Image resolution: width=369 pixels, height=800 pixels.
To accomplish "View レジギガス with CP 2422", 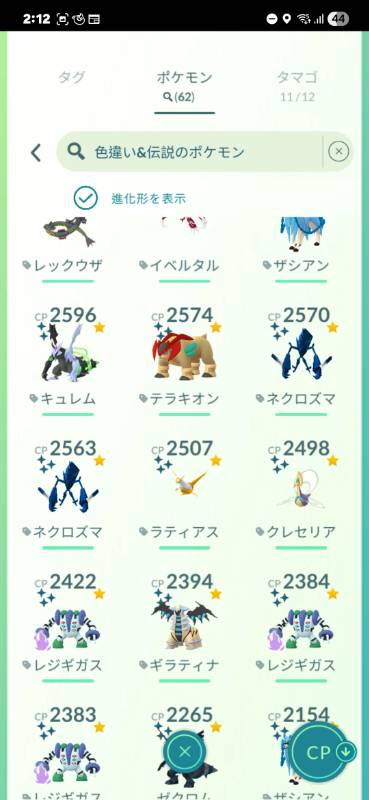I will click(x=68, y=627).
